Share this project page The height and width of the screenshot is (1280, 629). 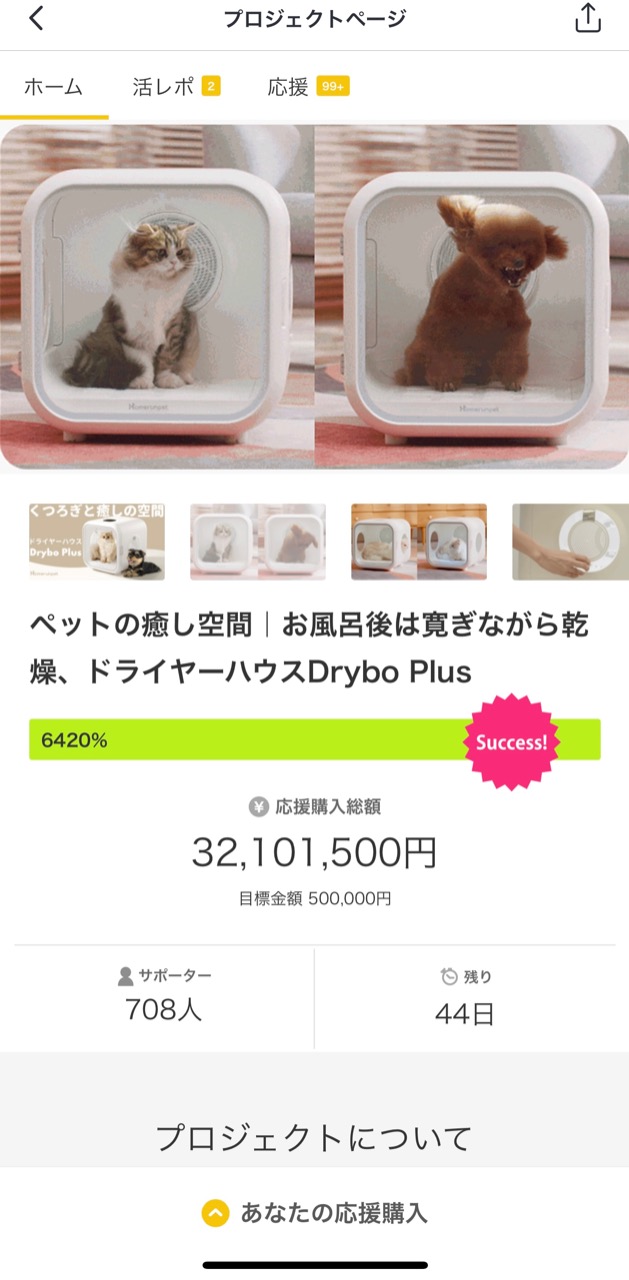pyautogui.click(x=588, y=18)
